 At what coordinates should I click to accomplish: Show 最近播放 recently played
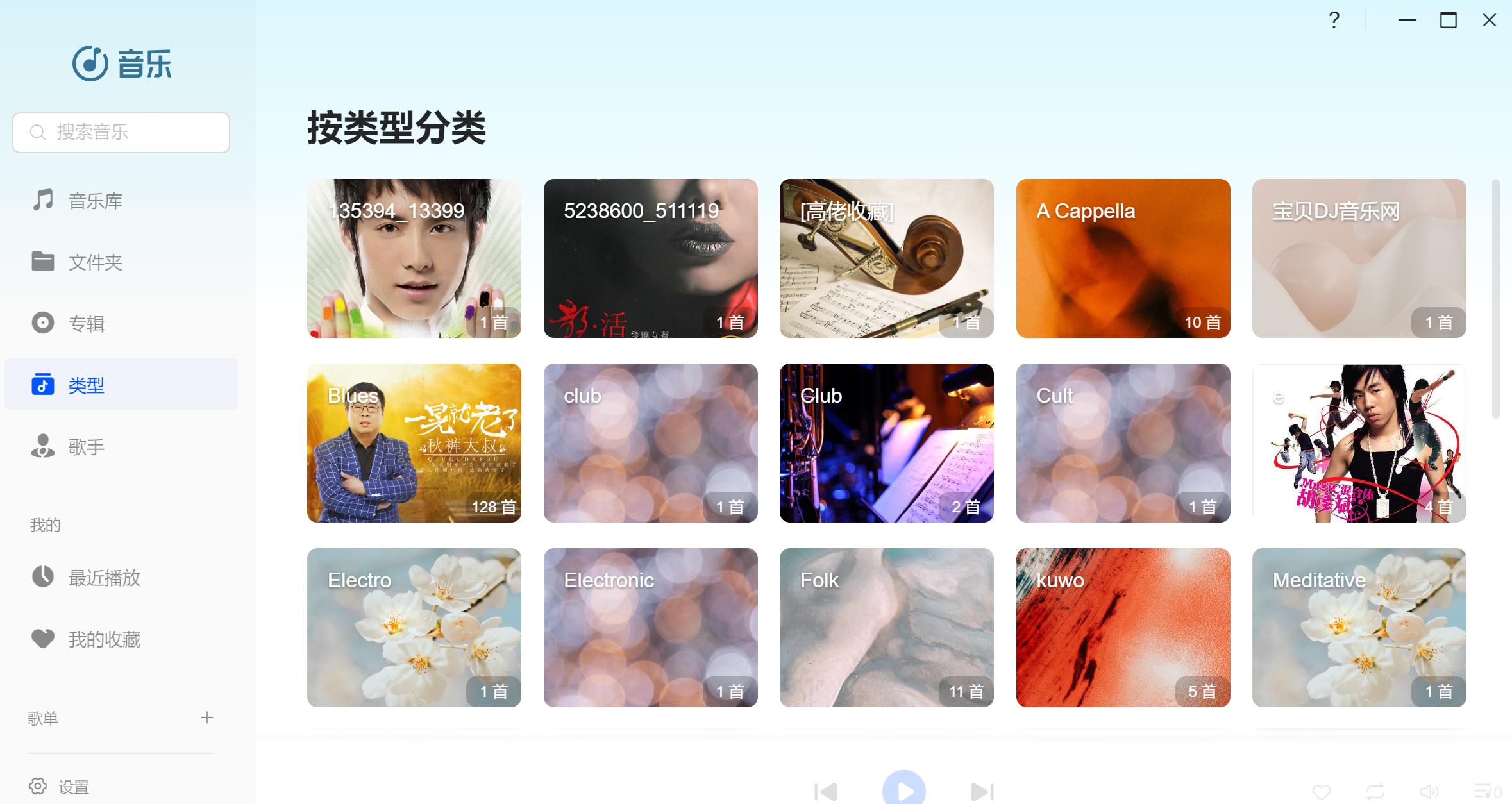[104, 578]
